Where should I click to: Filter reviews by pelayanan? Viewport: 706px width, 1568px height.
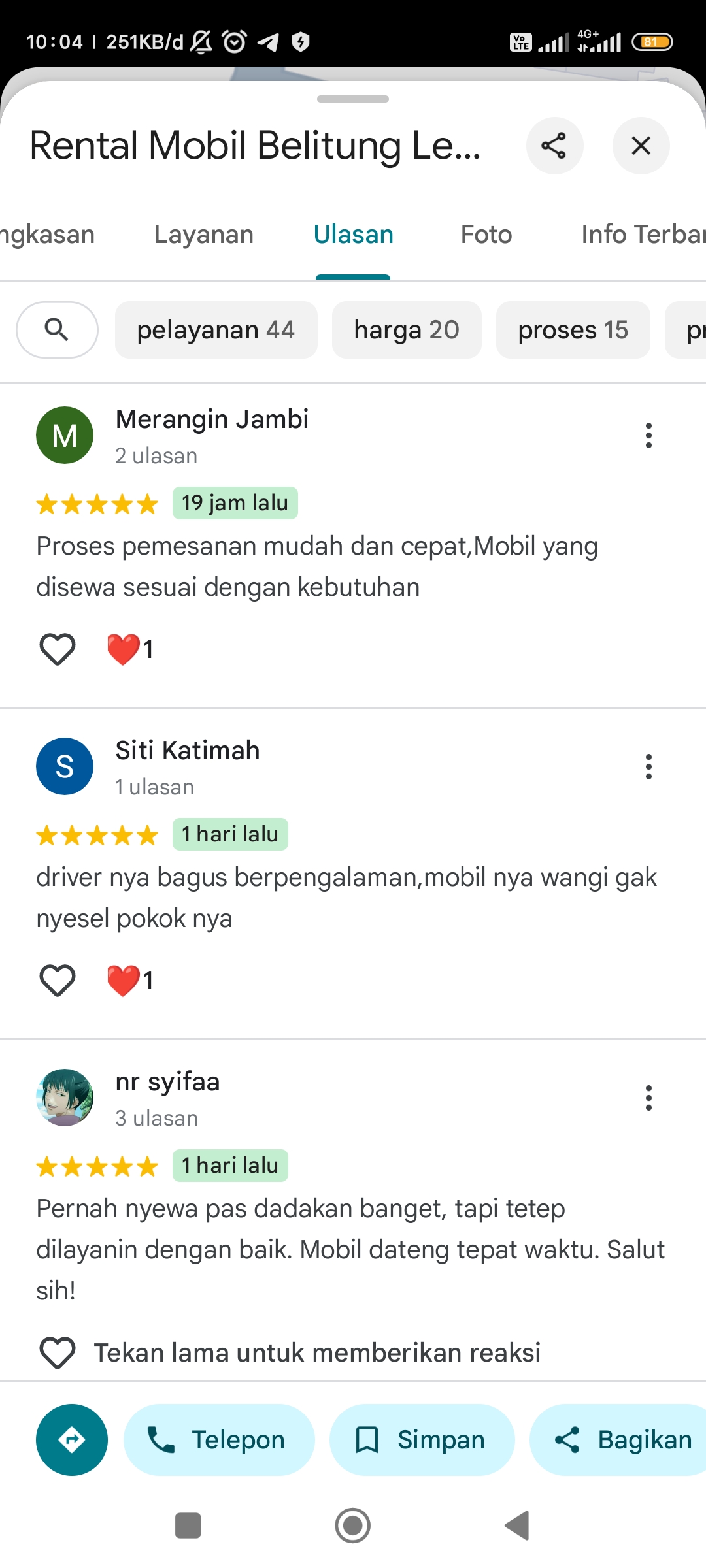(216, 330)
